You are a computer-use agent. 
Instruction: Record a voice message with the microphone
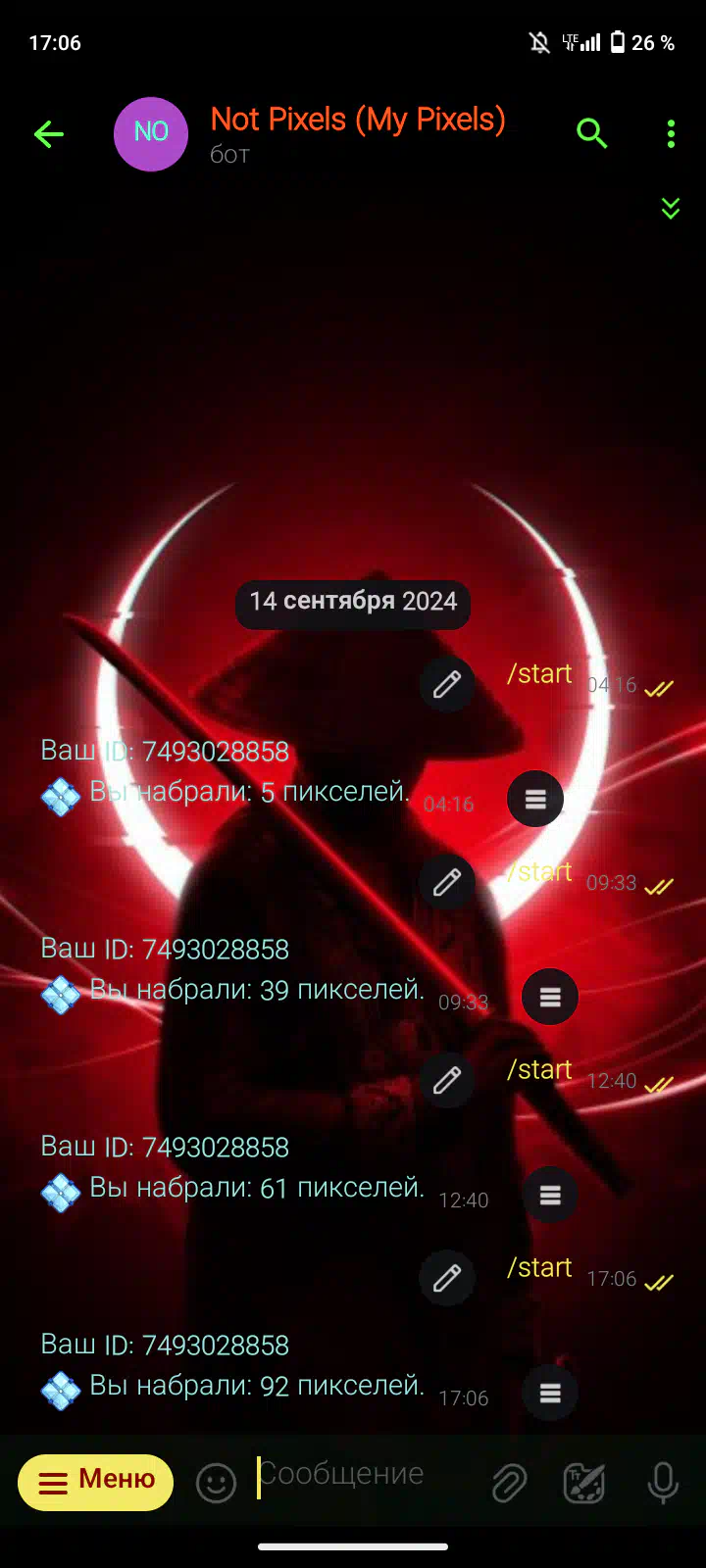pos(663,1483)
